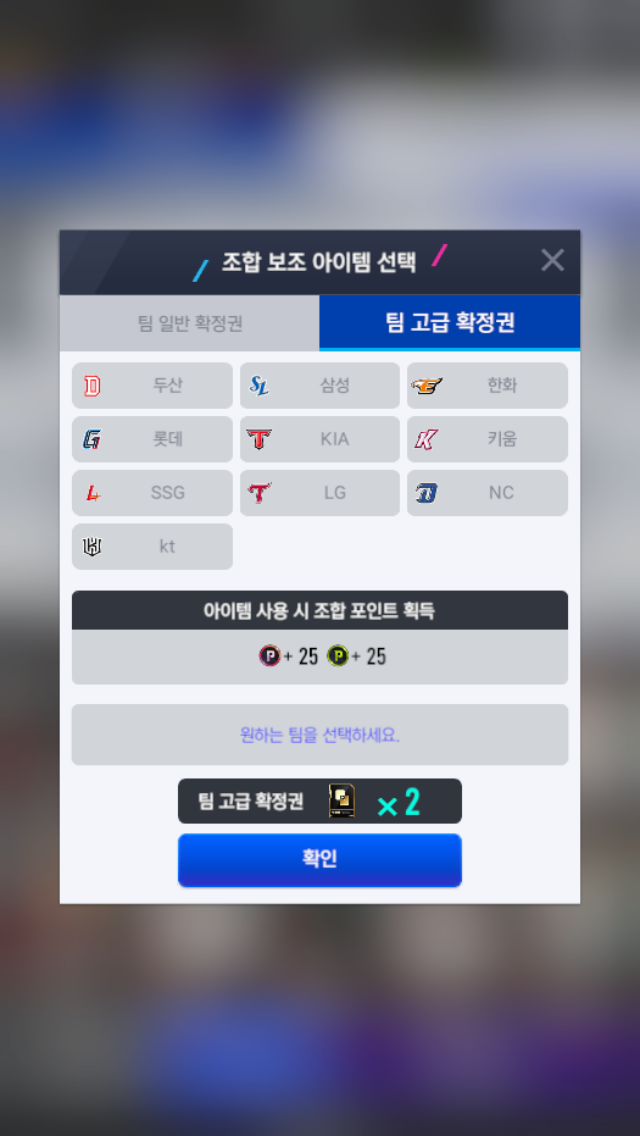Image resolution: width=640 pixels, height=1136 pixels.
Task: Pick the NC team
Action: [487, 493]
